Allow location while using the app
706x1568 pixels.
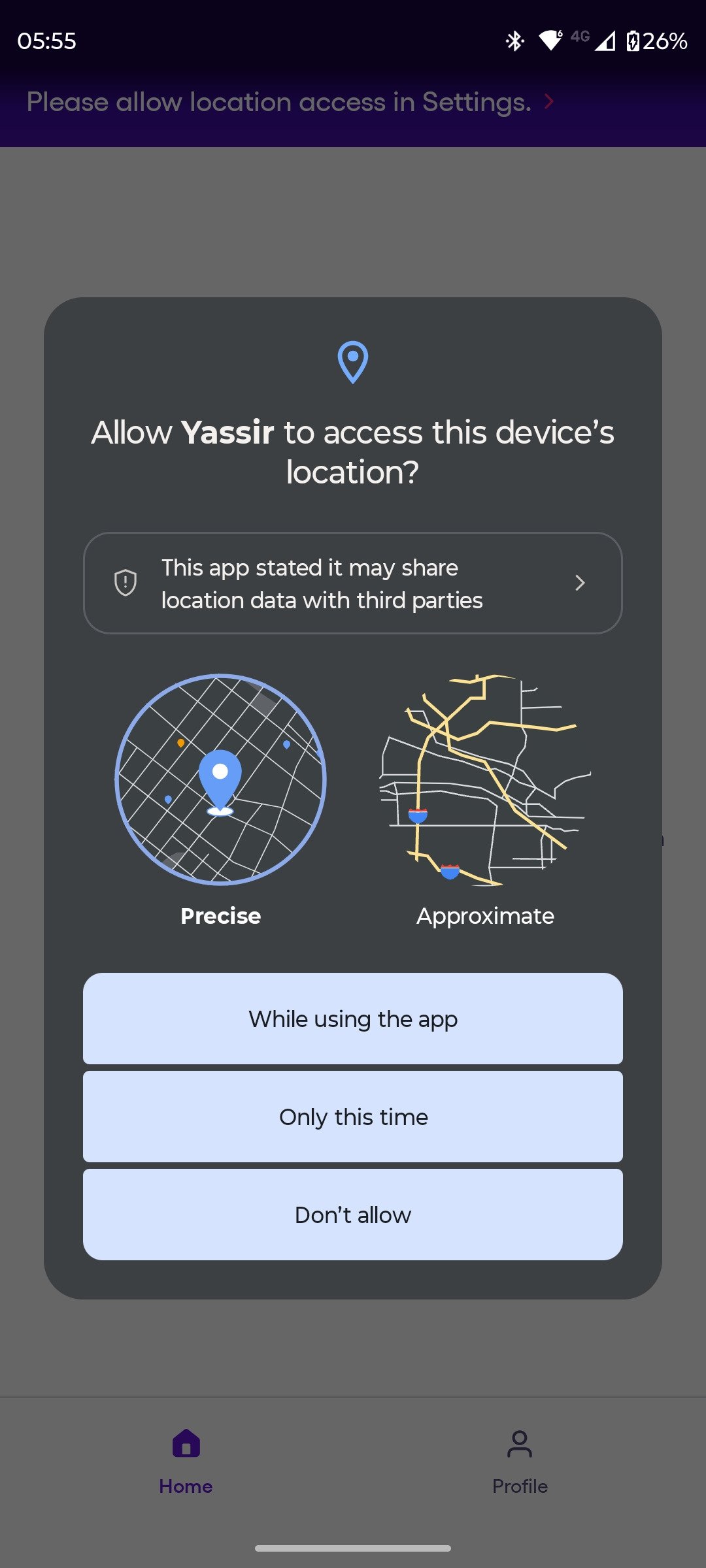(x=353, y=1019)
